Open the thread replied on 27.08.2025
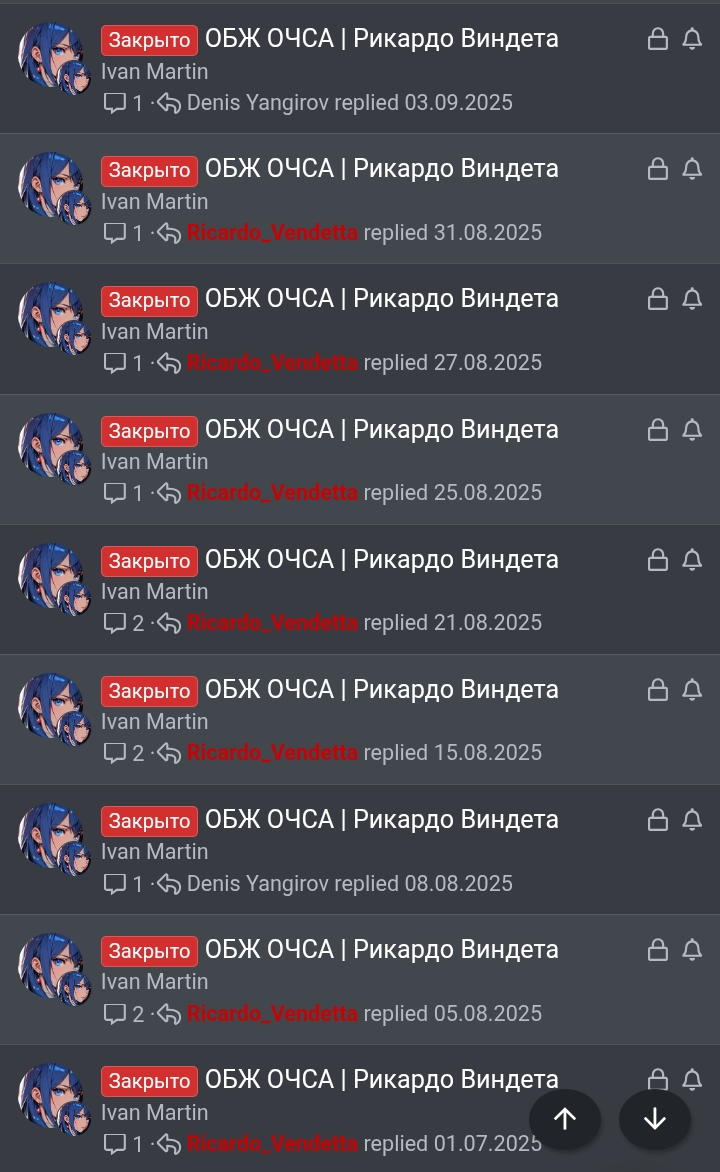The height and width of the screenshot is (1172, 720). tap(381, 299)
